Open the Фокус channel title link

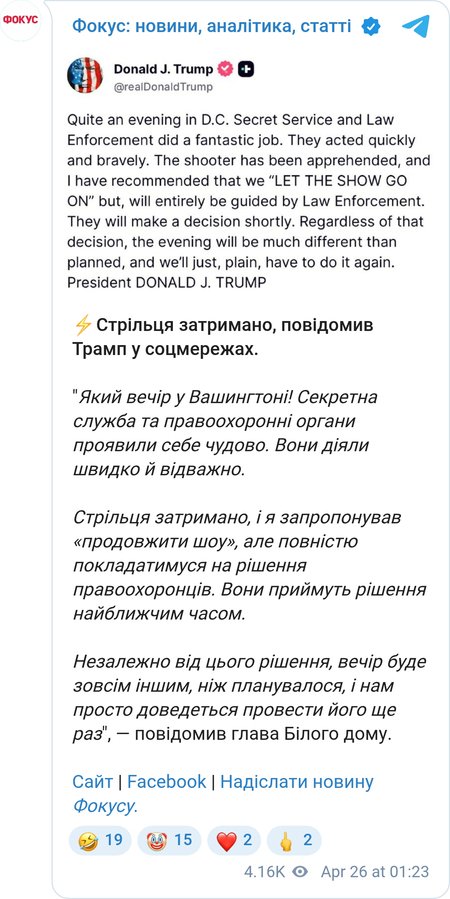click(211, 26)
